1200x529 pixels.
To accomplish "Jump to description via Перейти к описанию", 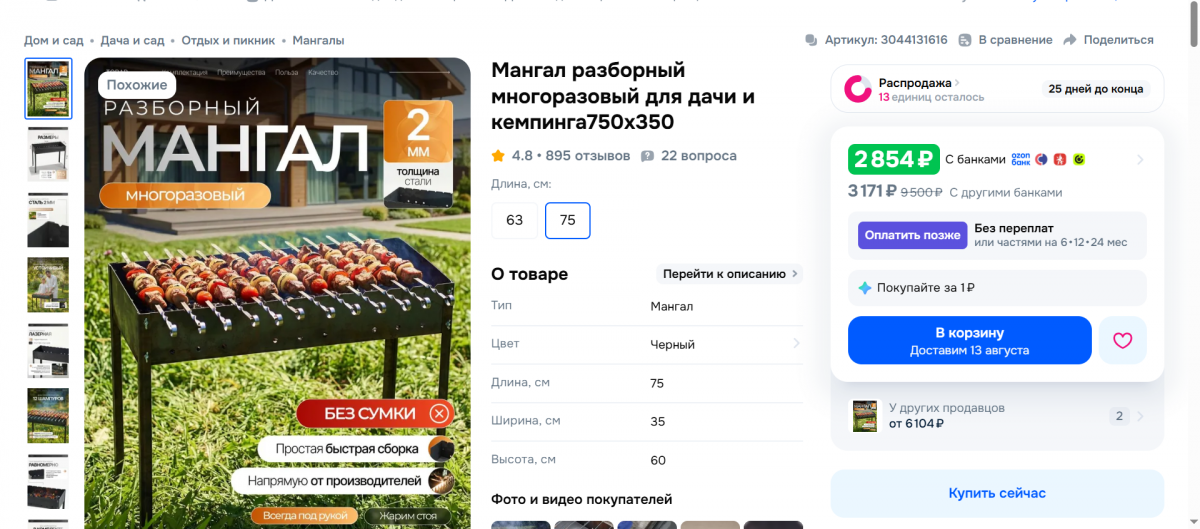I will pyautogui.click(x=730, y=274).
